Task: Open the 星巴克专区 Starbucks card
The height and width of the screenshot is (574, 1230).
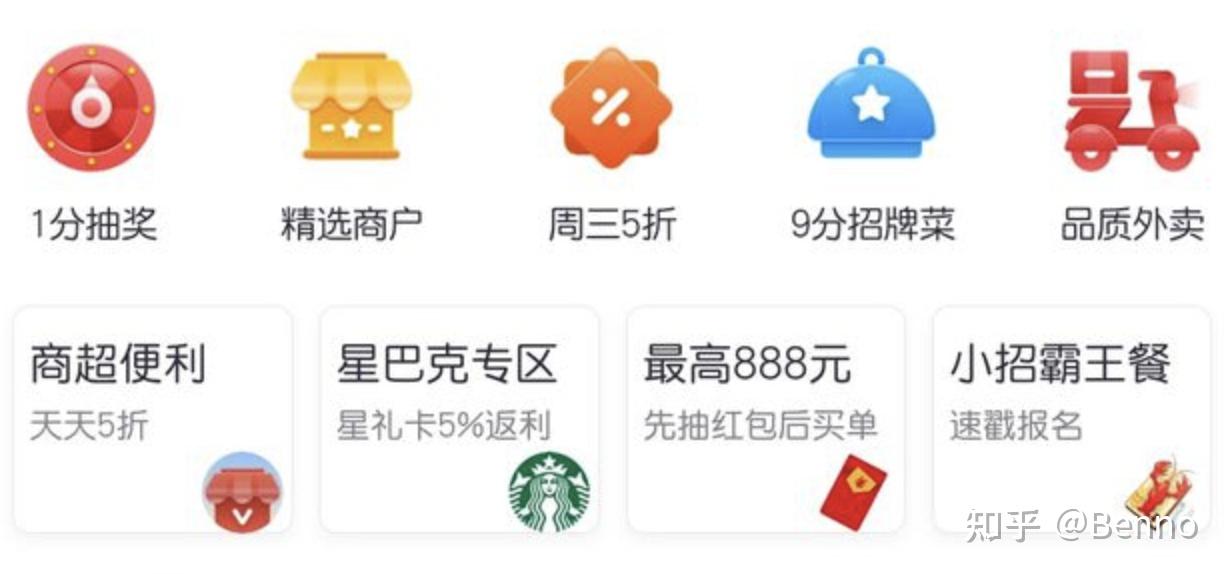Action: (x=459, y=420)
